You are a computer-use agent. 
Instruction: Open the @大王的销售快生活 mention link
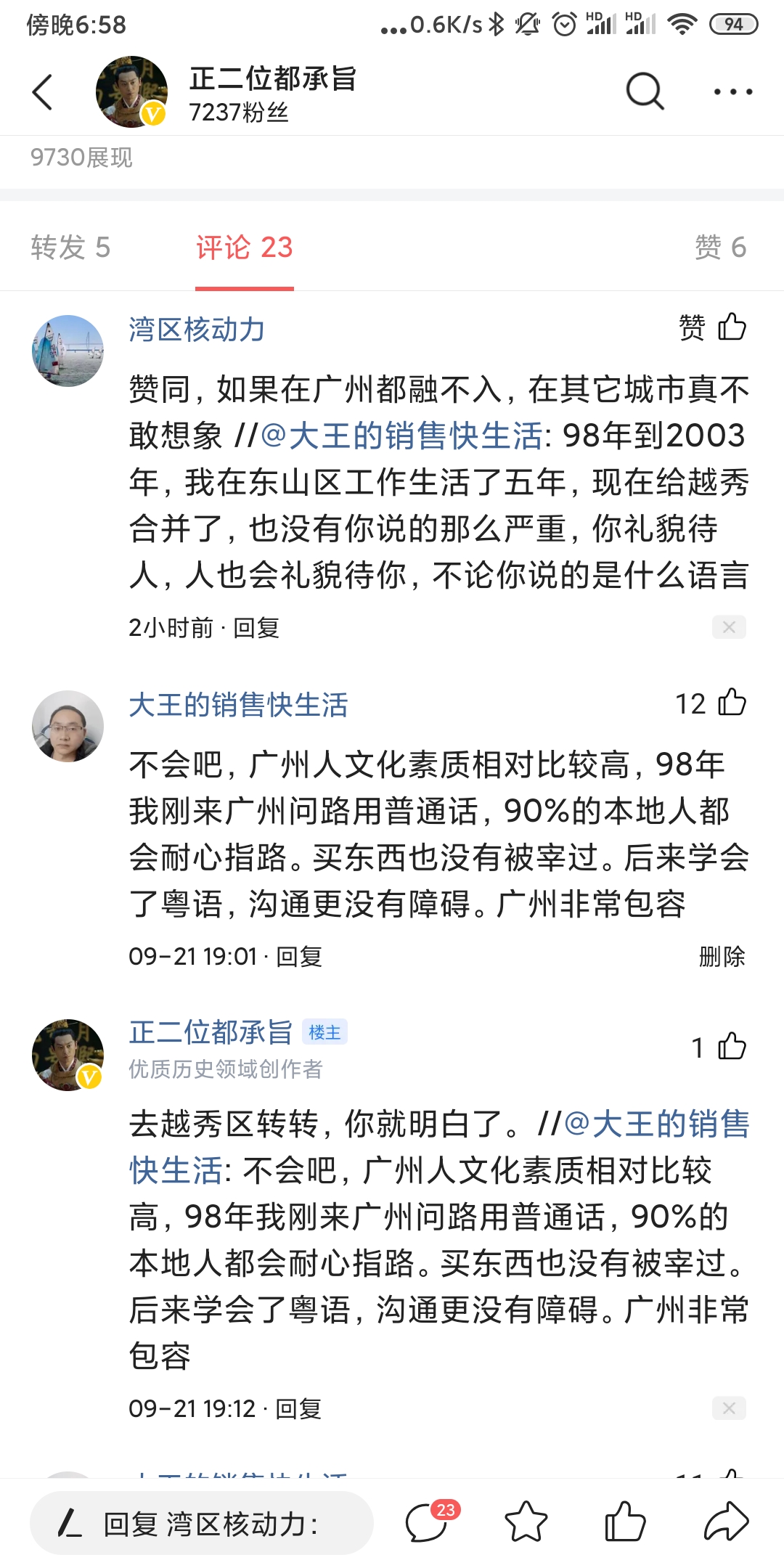[x=403, y=438]
